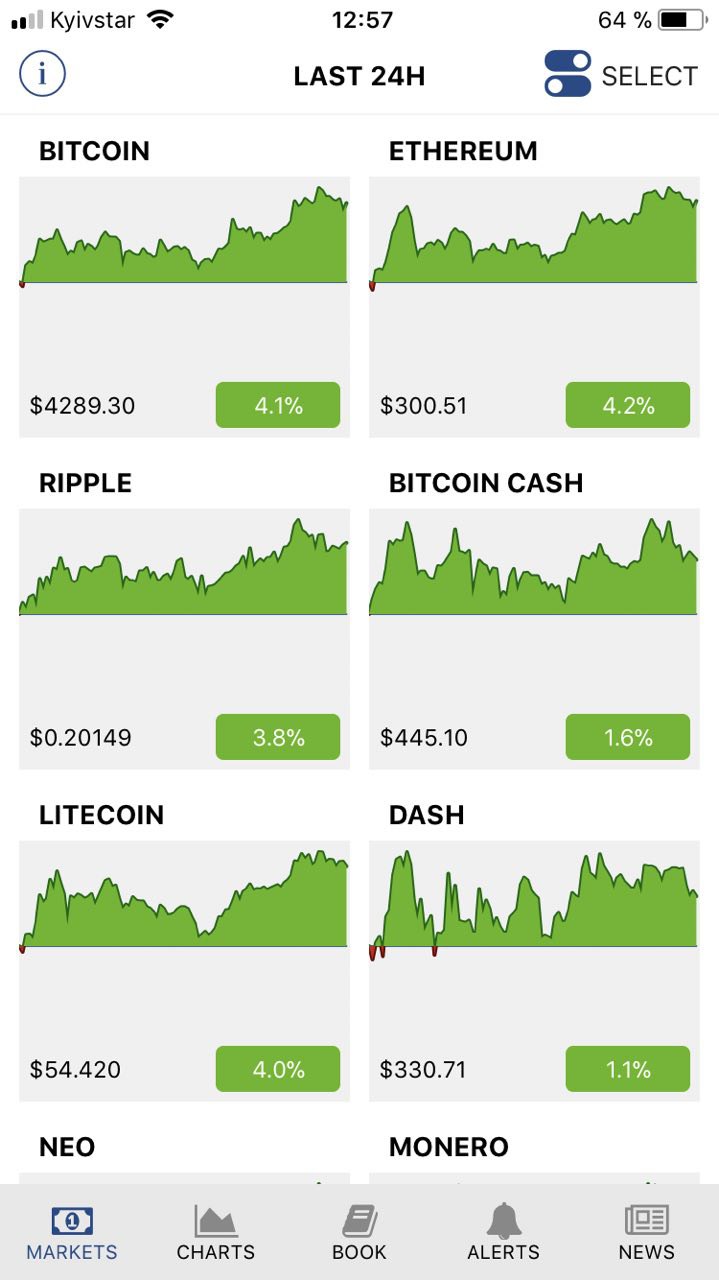This screenshot has height=1280, width=719.
Task: Tap the SELECT coins button
Action: point(621,75)
